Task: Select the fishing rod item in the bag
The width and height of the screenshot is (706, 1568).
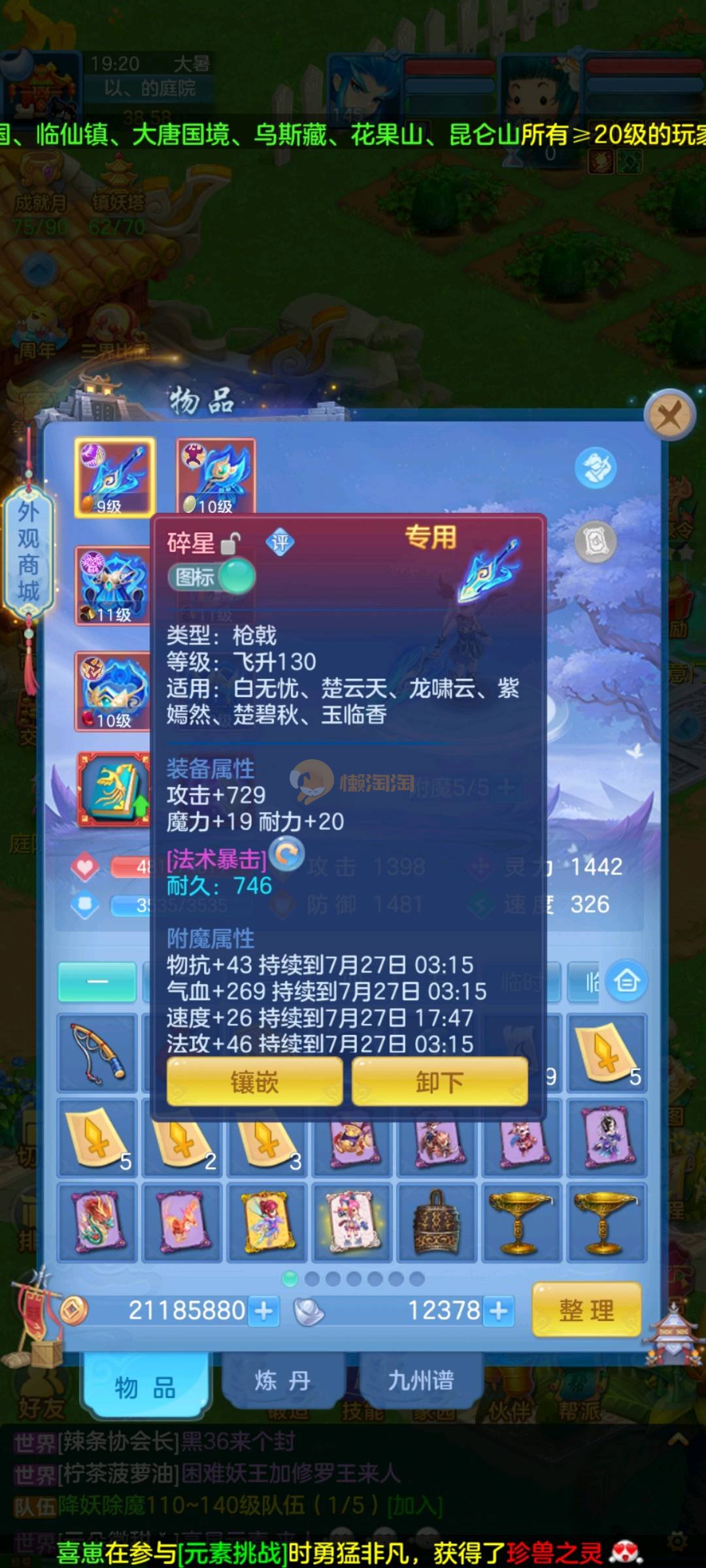Action: tap(98, 1053)
